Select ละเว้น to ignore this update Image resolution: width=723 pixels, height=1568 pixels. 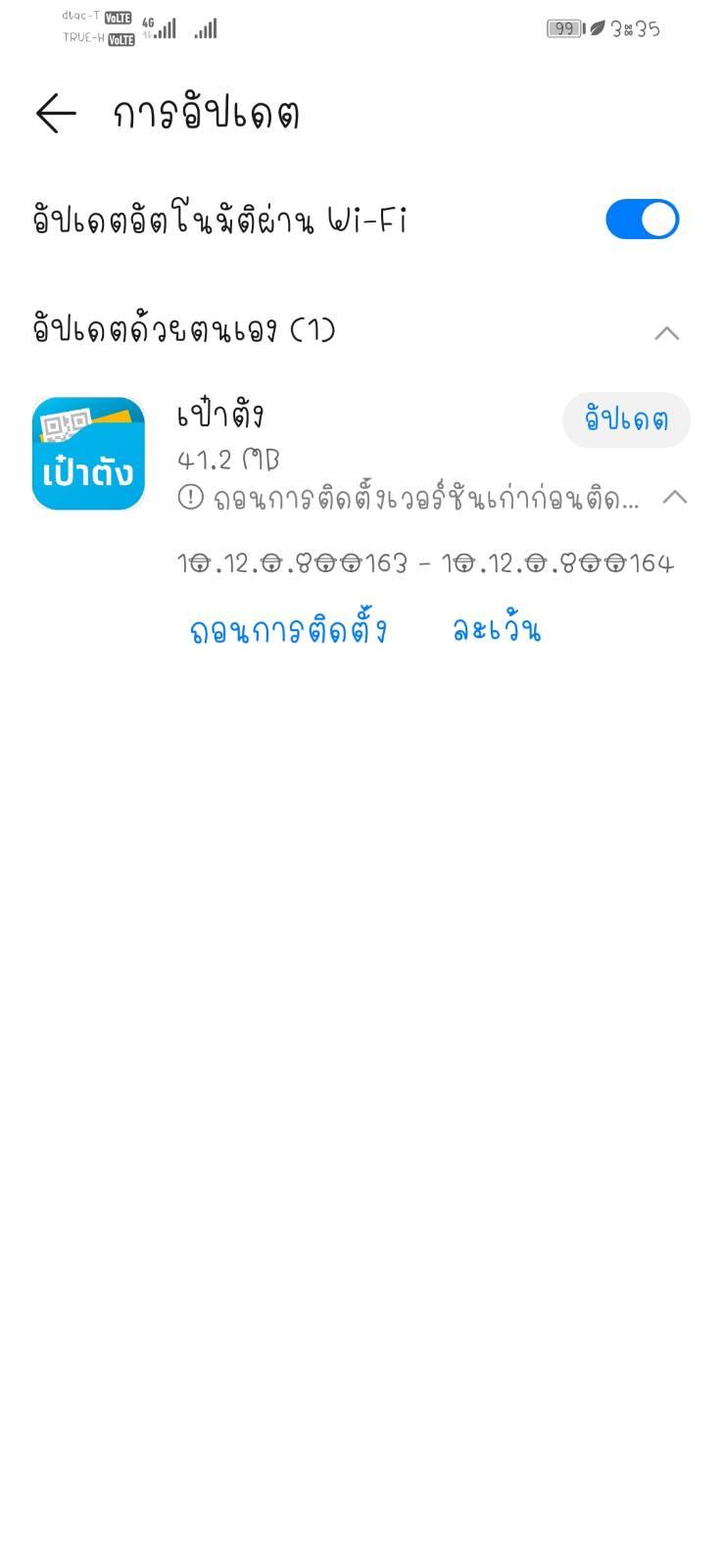tap(497, 629)
